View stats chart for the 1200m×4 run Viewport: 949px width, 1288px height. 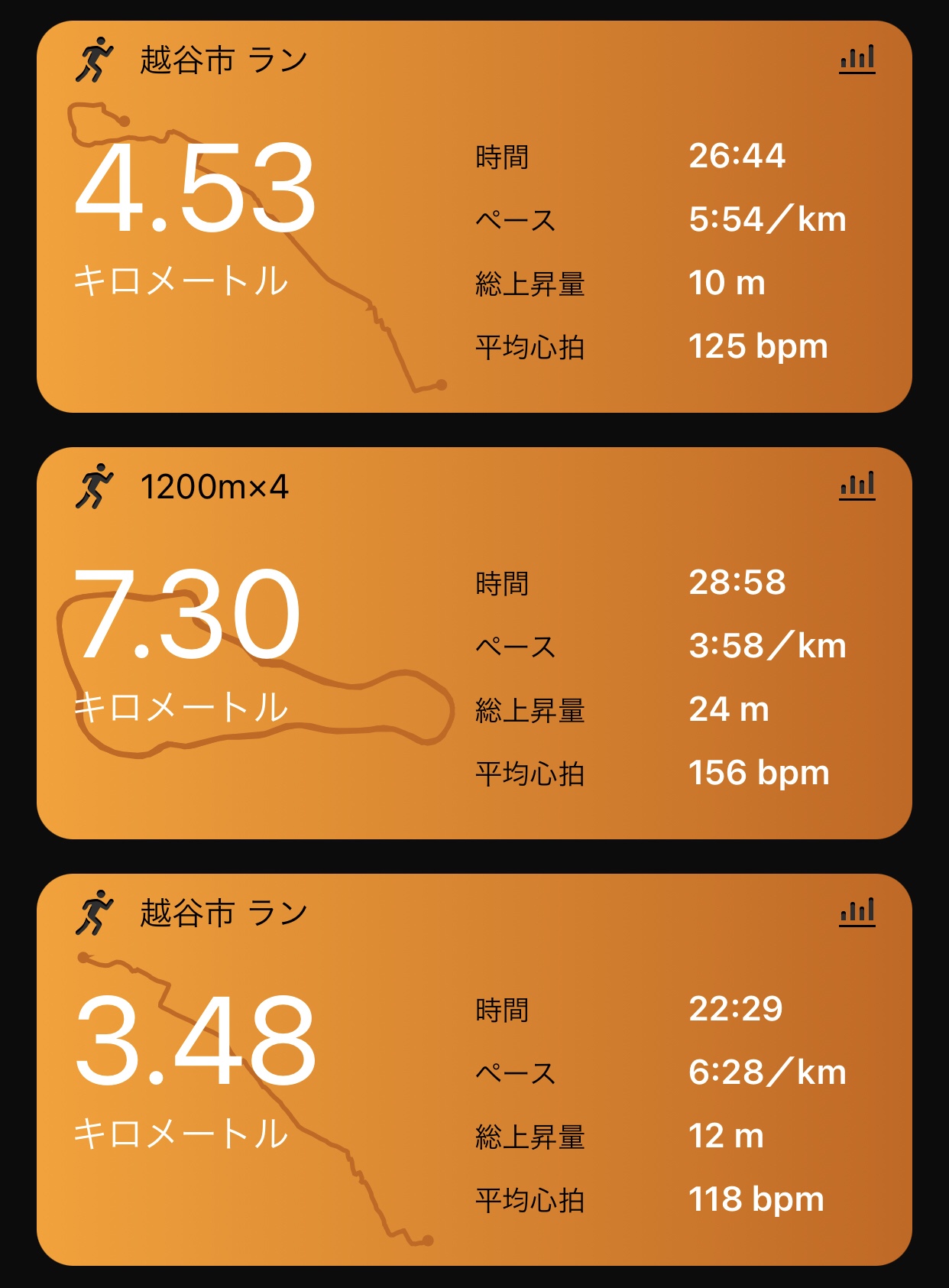(x=857, y=486)
